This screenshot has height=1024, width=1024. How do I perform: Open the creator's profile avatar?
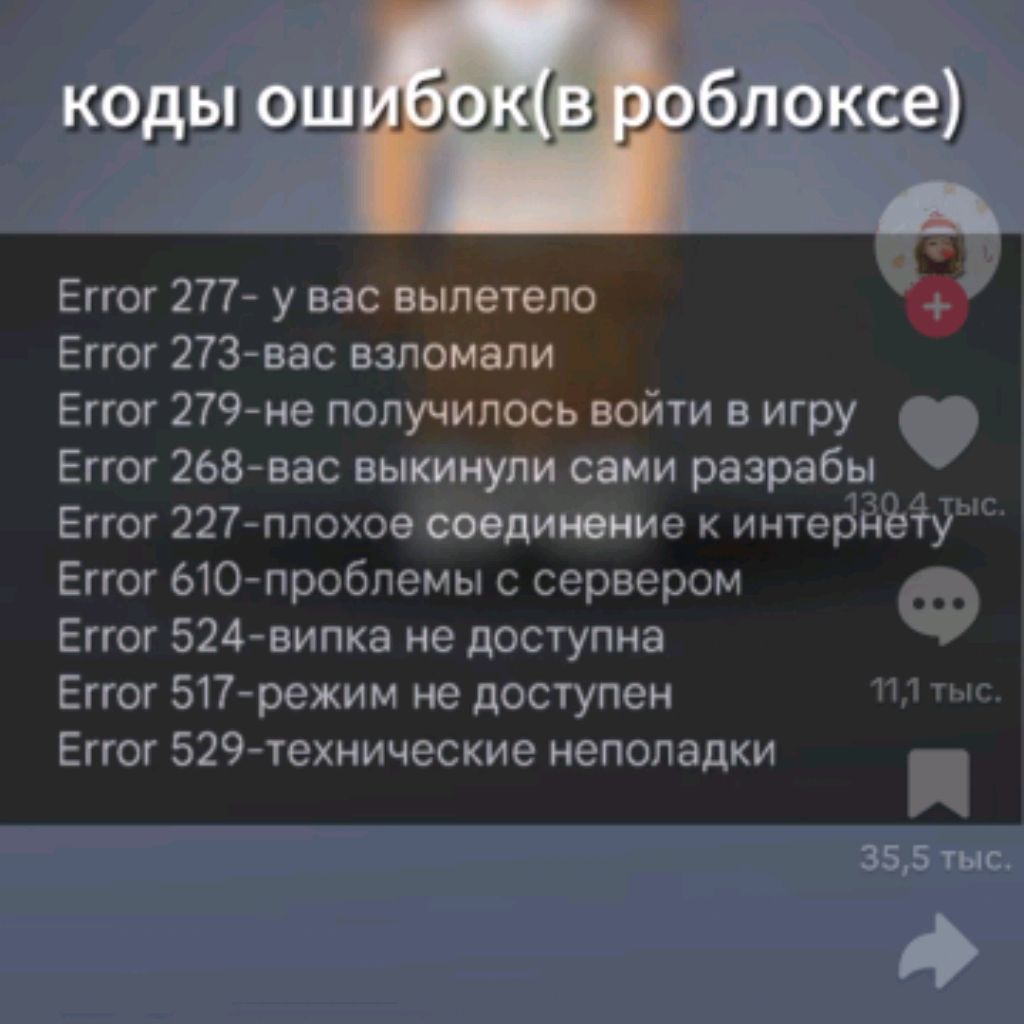click(937, 238)
